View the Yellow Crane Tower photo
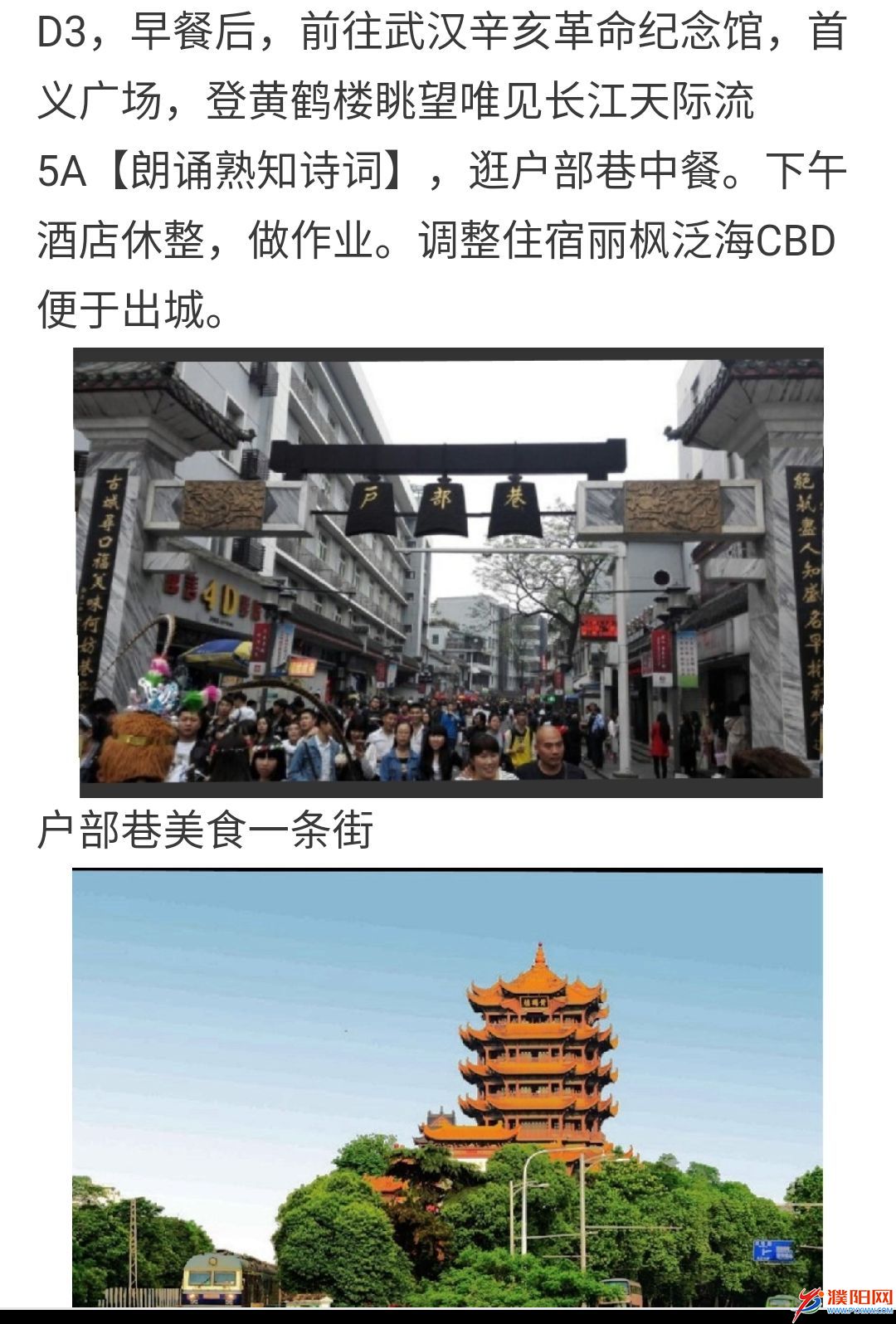 (448, 1087)
